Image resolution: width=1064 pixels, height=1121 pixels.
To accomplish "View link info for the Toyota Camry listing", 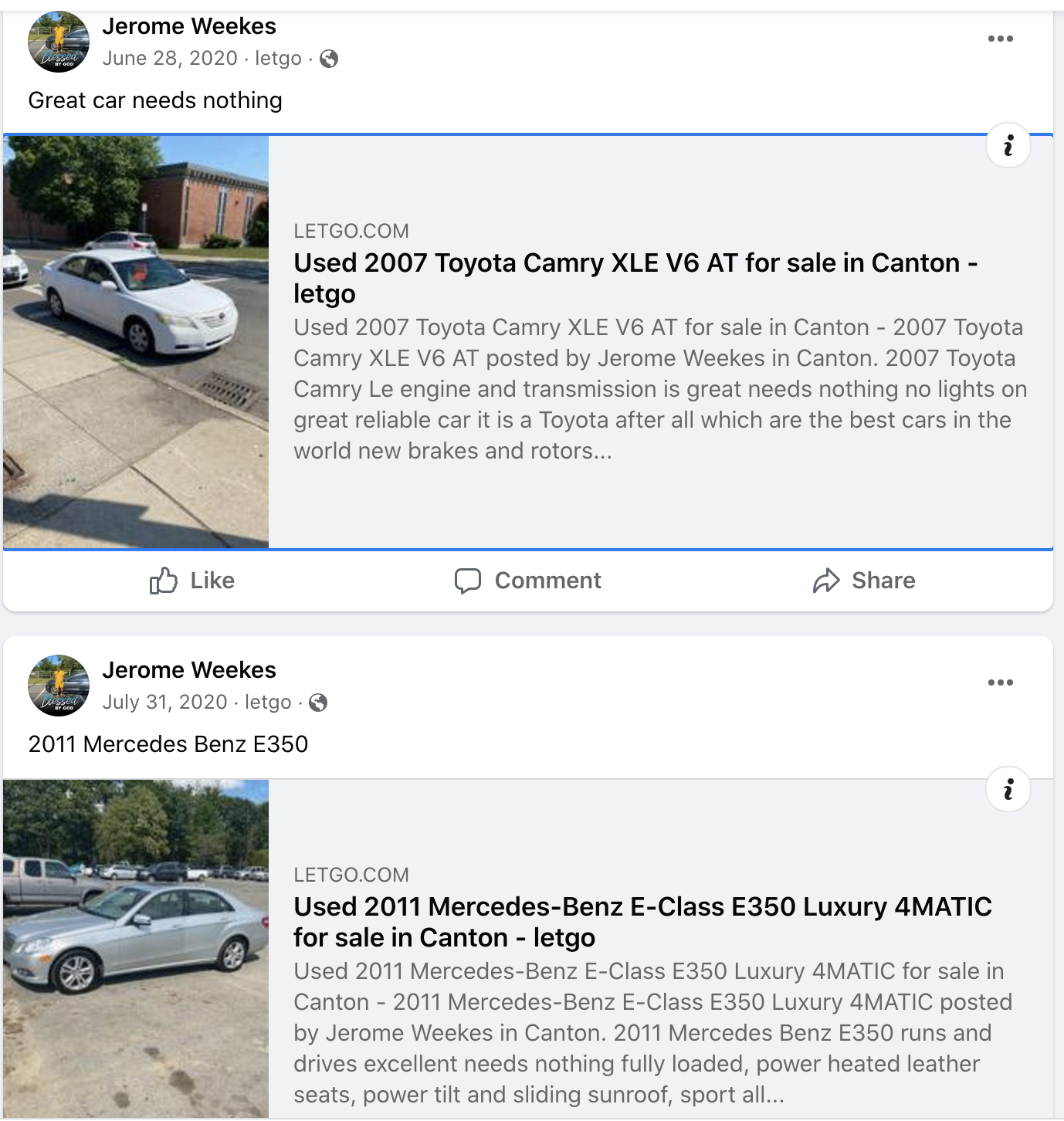I will pyautogui.click(x=1008, y=145).
